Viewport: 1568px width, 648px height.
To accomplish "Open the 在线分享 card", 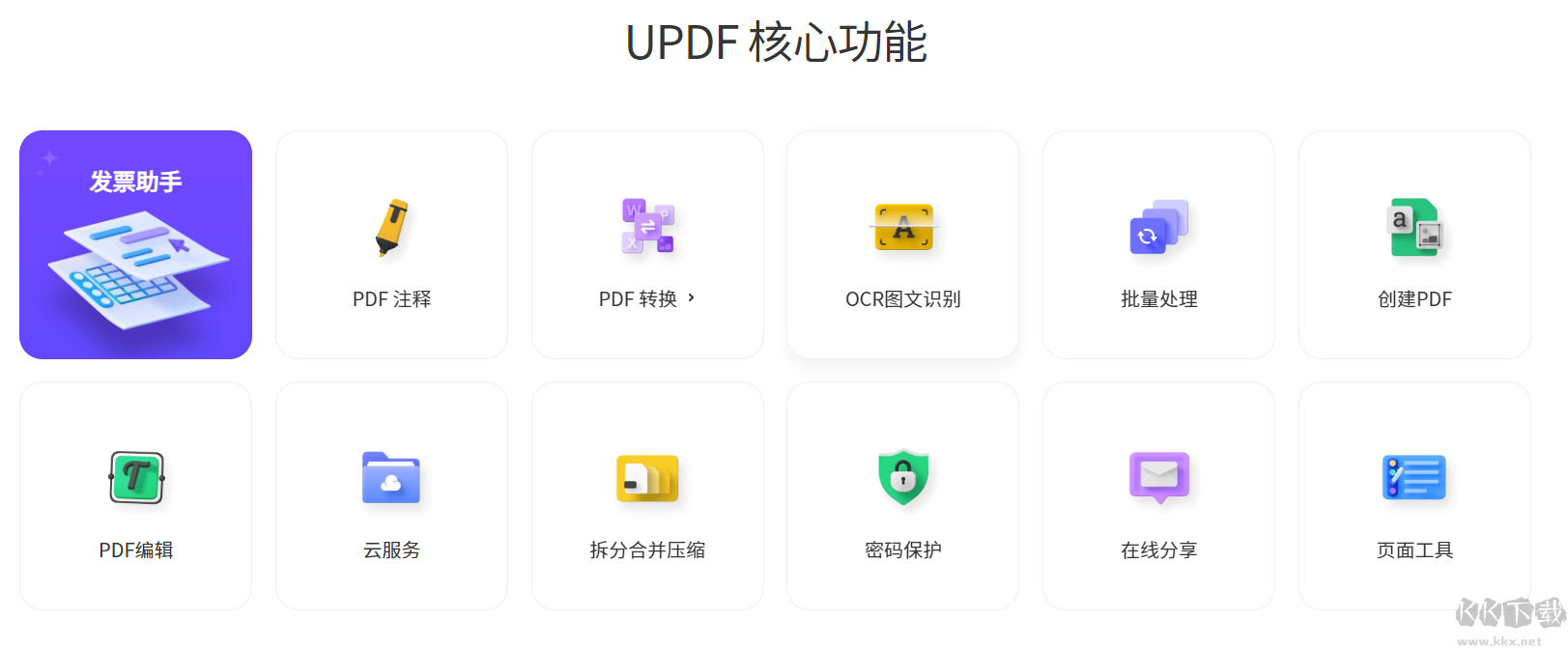I will click(x=1158, y=495).
